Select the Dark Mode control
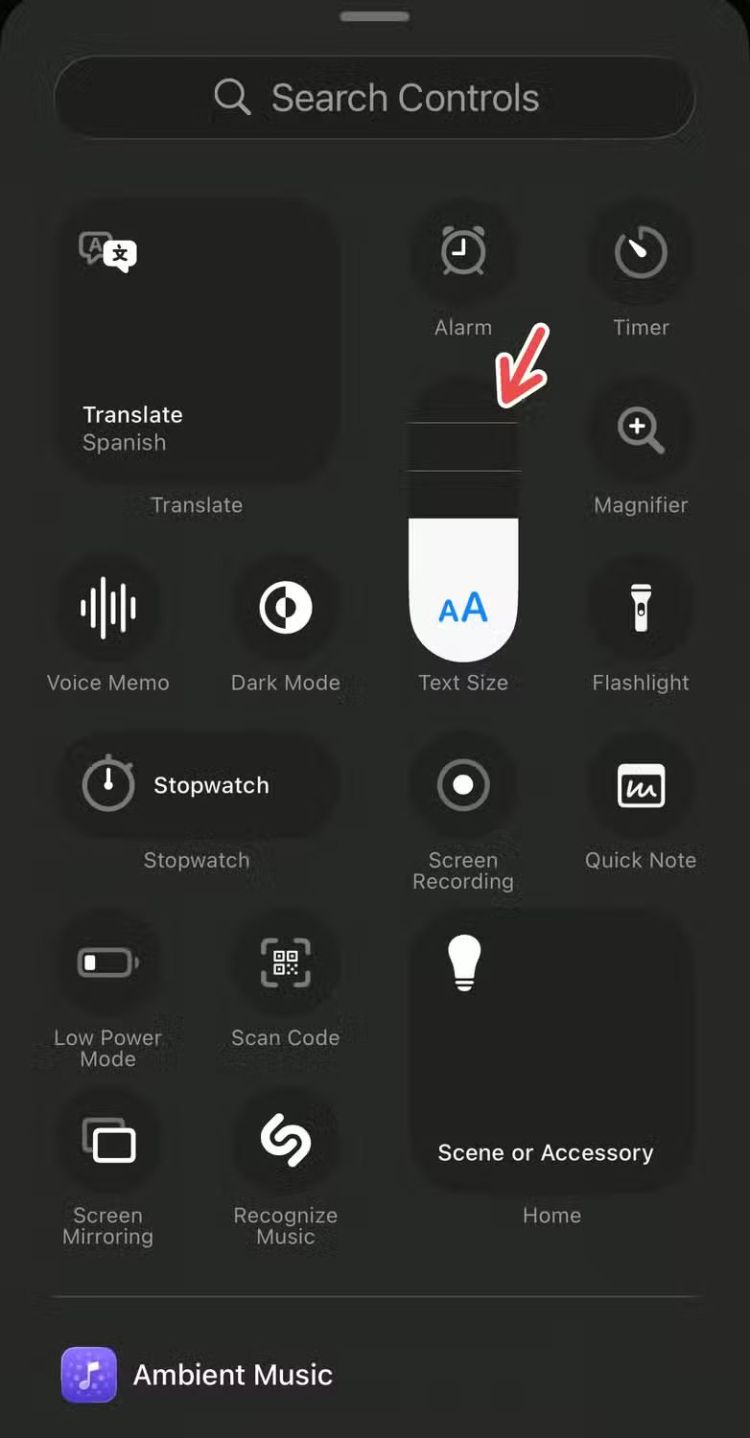Image resolution: width=750 pixels, height=1438 pixels. pyautogui.click(x=286, y=607)
